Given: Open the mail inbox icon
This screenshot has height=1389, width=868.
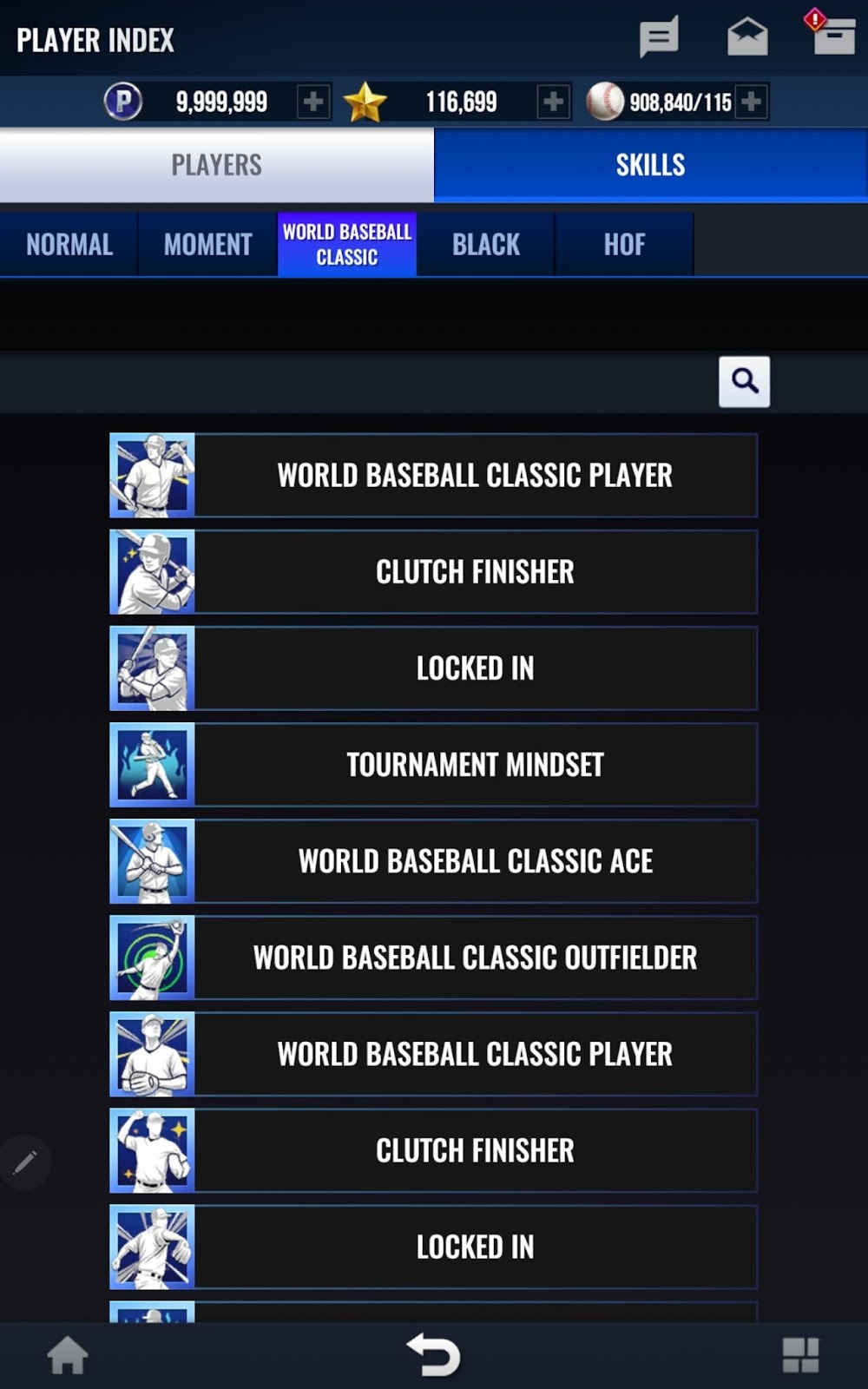Looking at the screenshot, I should 747,36.
